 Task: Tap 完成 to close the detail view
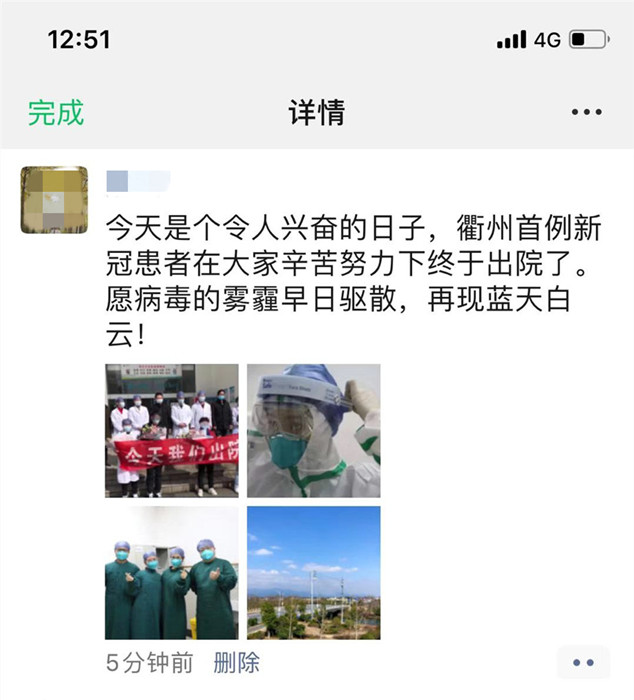click(x=56, y=113)
